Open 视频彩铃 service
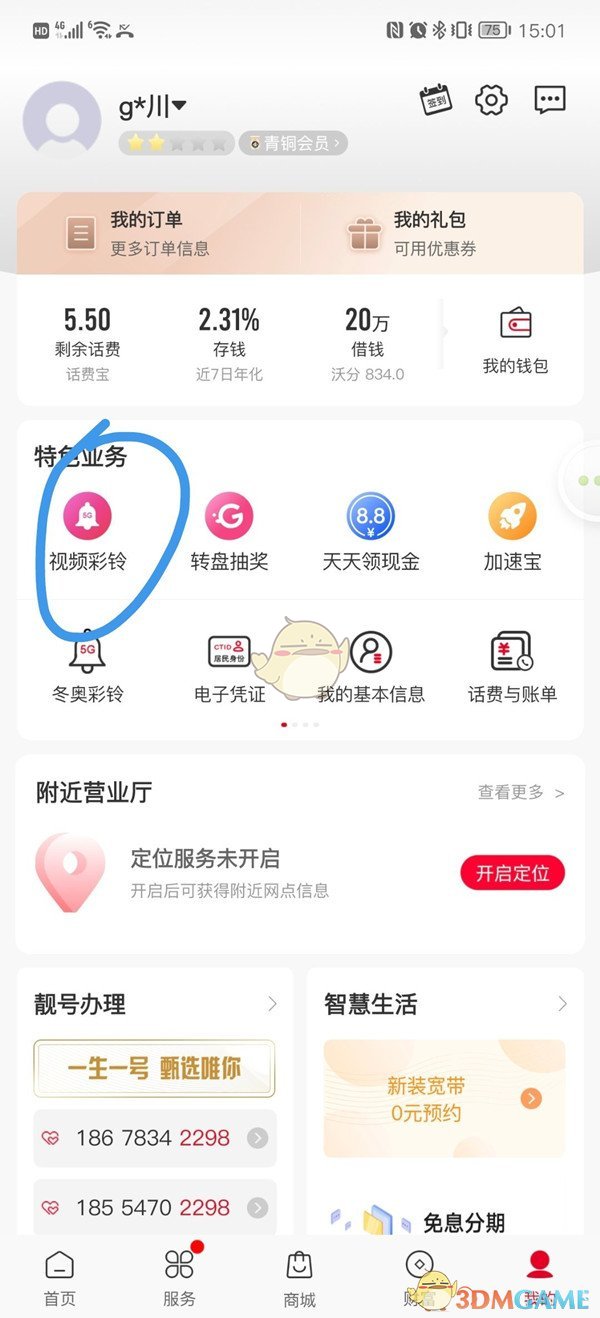 88,535
